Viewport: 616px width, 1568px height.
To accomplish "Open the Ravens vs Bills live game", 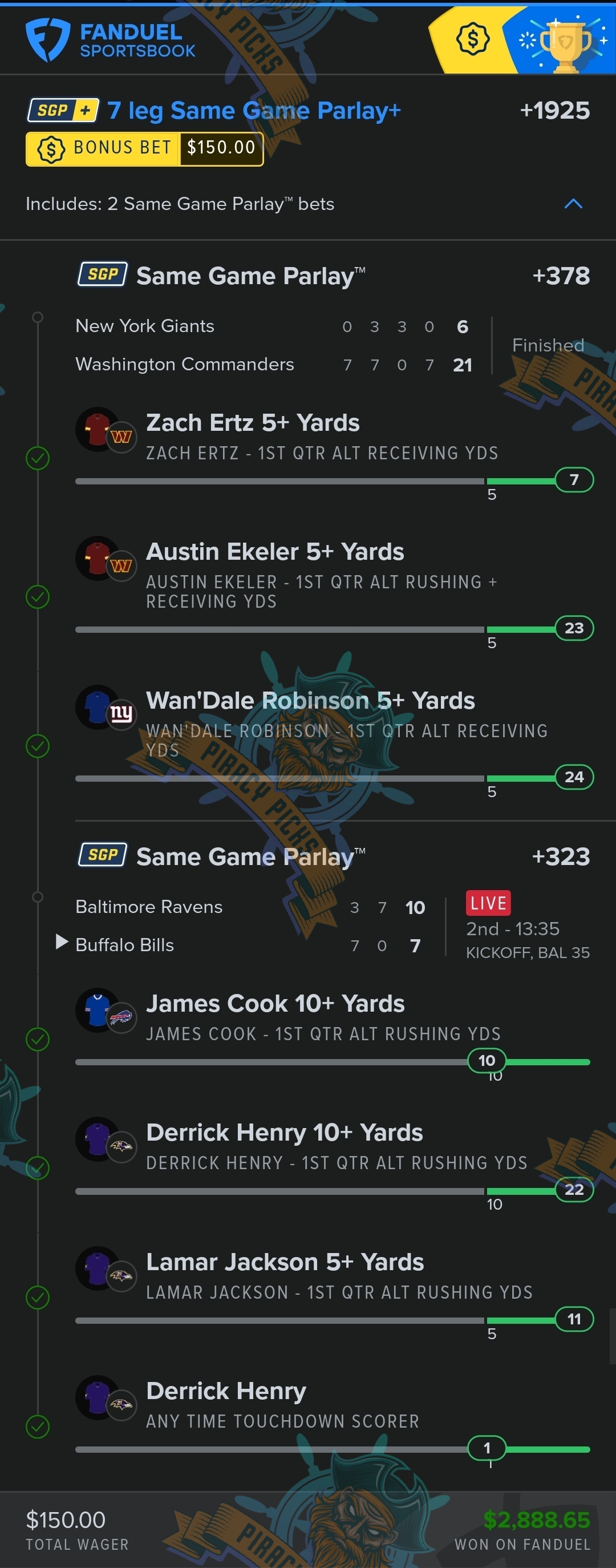I will 244,926.
